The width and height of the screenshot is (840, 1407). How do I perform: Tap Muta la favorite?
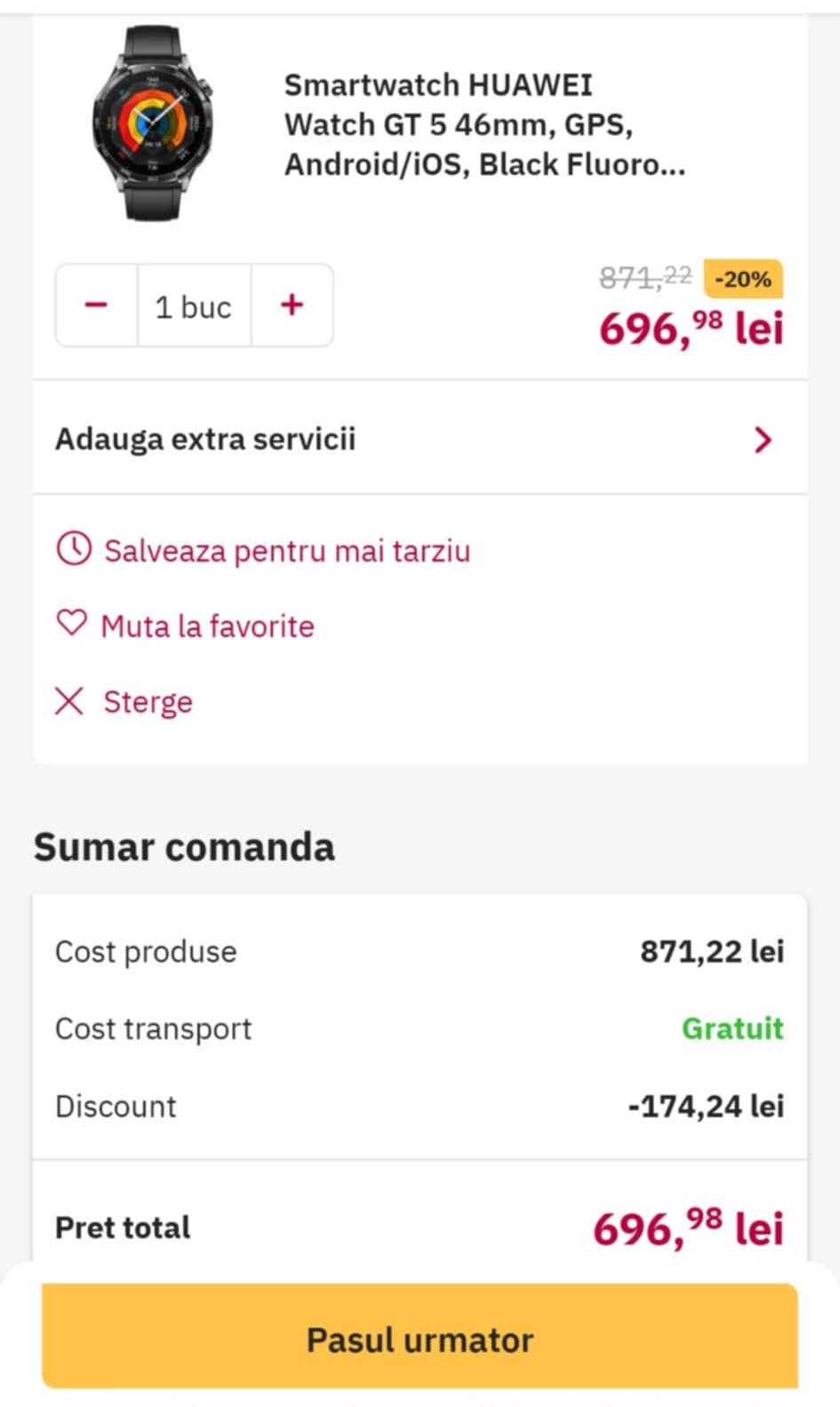point(207,627)
